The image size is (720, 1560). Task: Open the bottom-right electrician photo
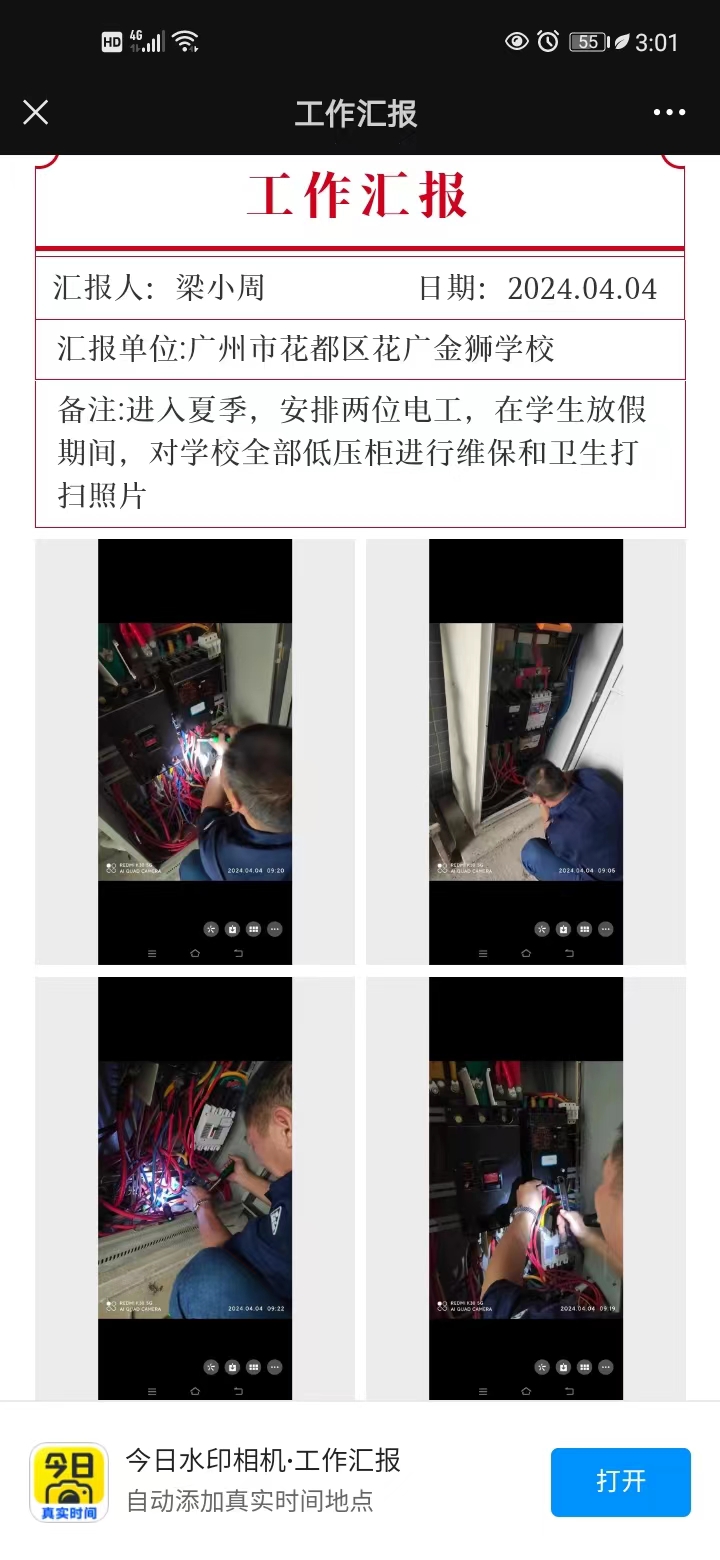click(526, 1188)
